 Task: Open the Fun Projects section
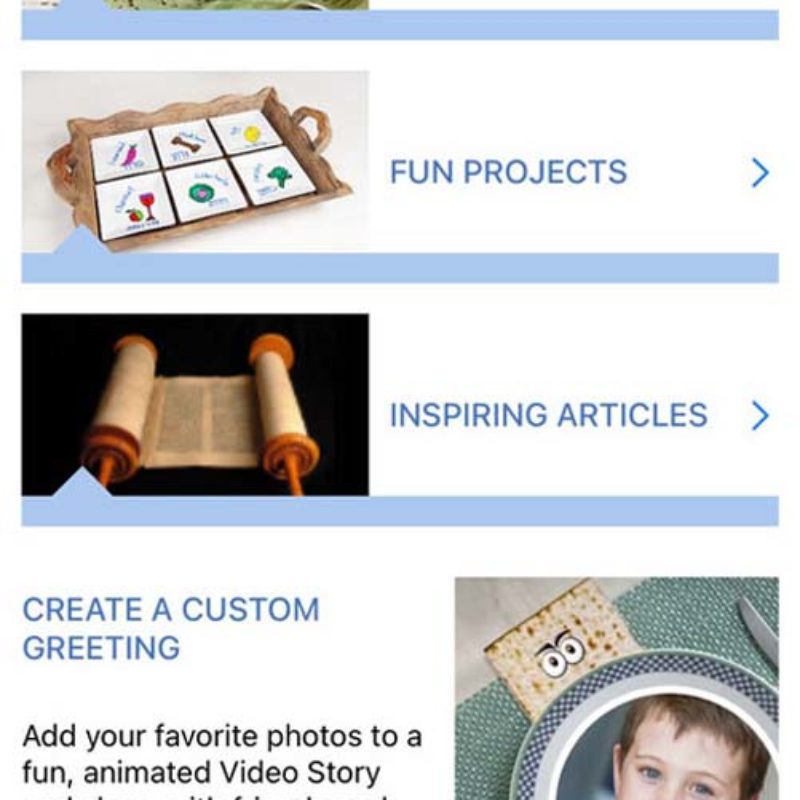(508, 172)
